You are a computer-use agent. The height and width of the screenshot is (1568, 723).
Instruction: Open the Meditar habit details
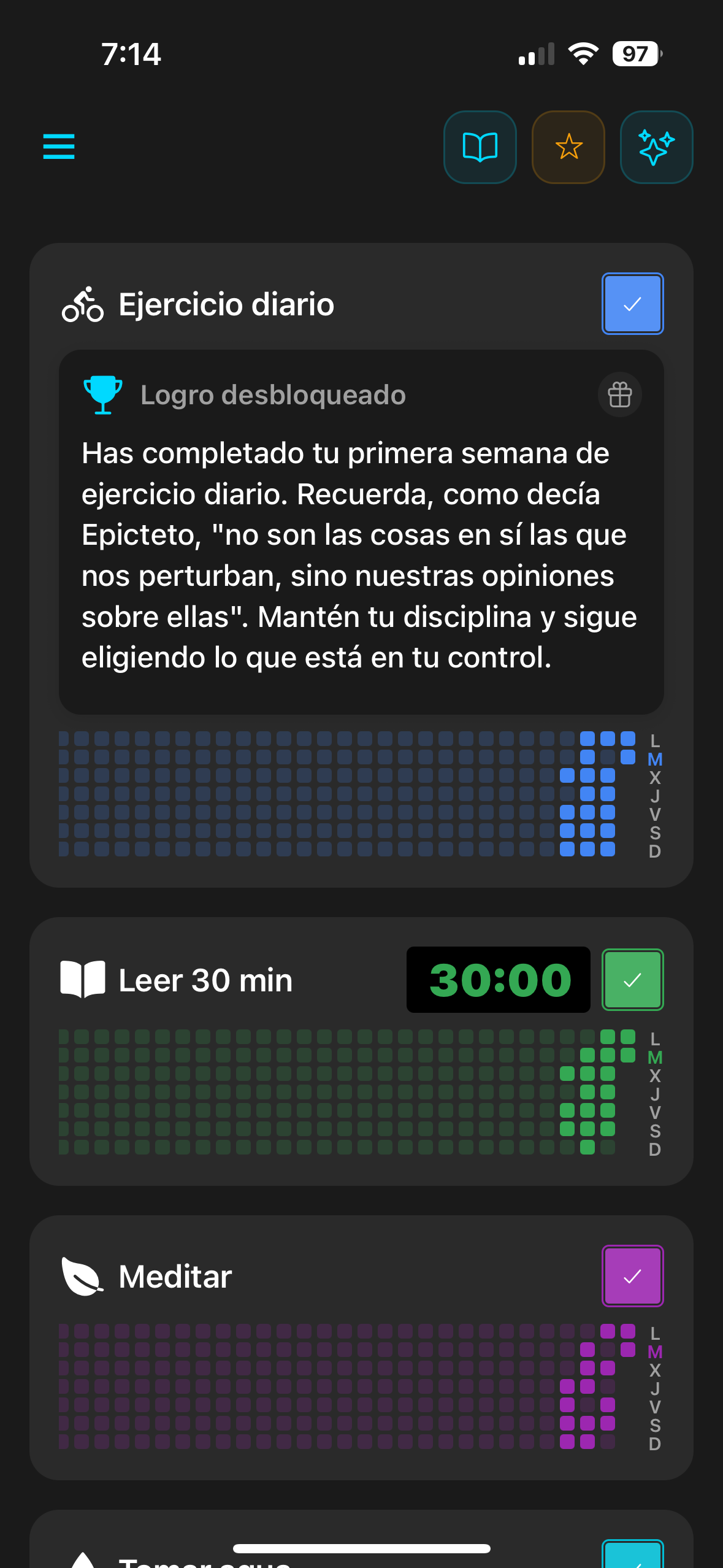pos(175,1277)
